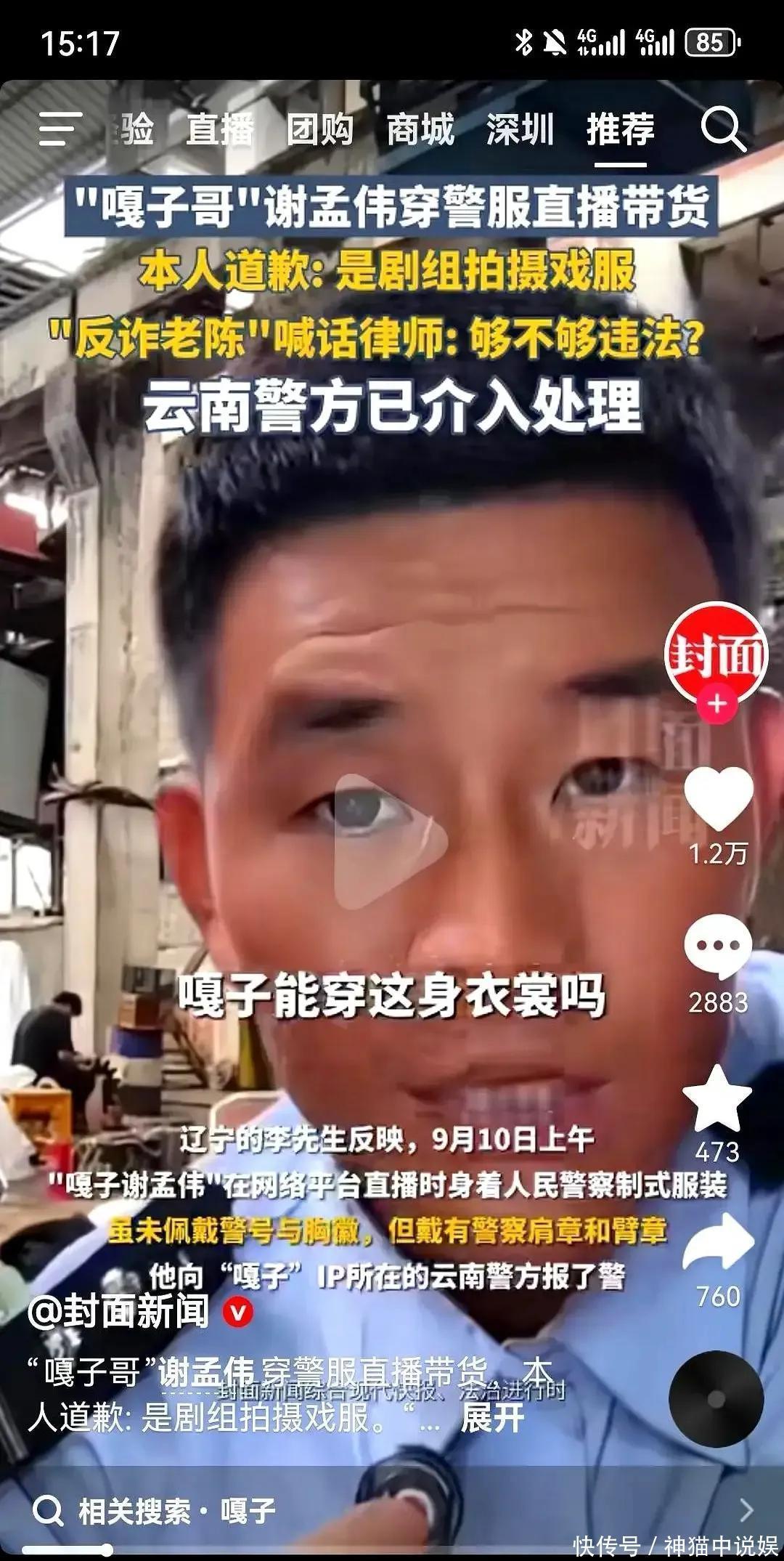This screenshot has height=1561, width=784.
Task: Like this video with heart icon
Action: pyautogui.click(x=718, y=799)
